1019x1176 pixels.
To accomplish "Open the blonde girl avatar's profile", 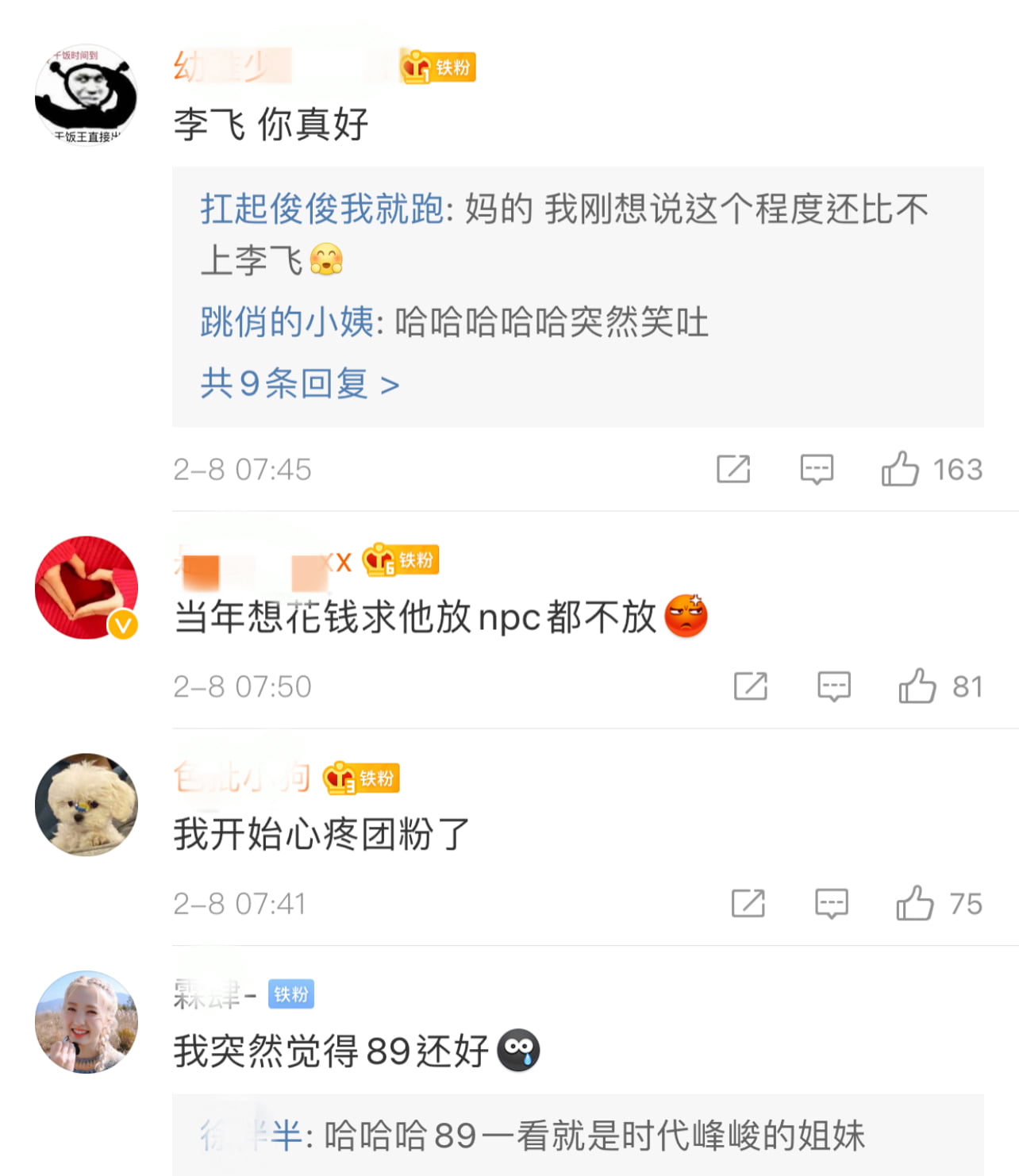I will tap(86, 1021).
